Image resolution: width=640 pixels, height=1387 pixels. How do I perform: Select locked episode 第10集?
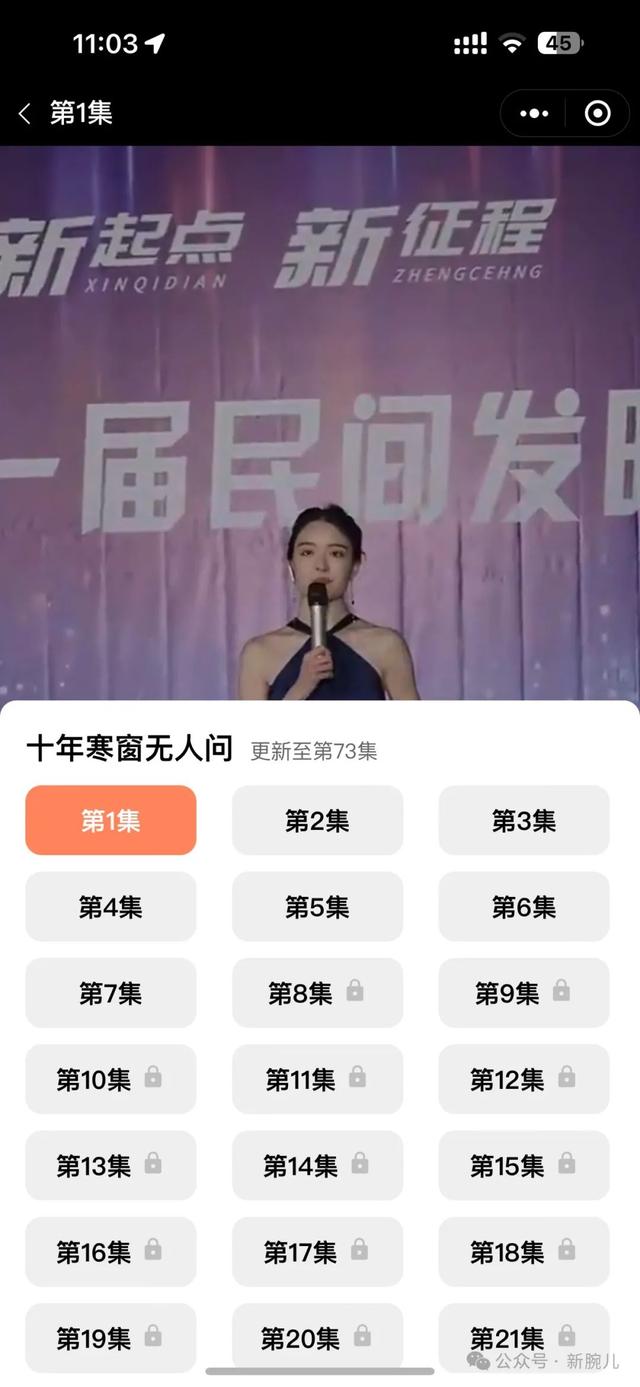tap(111, 1079)
